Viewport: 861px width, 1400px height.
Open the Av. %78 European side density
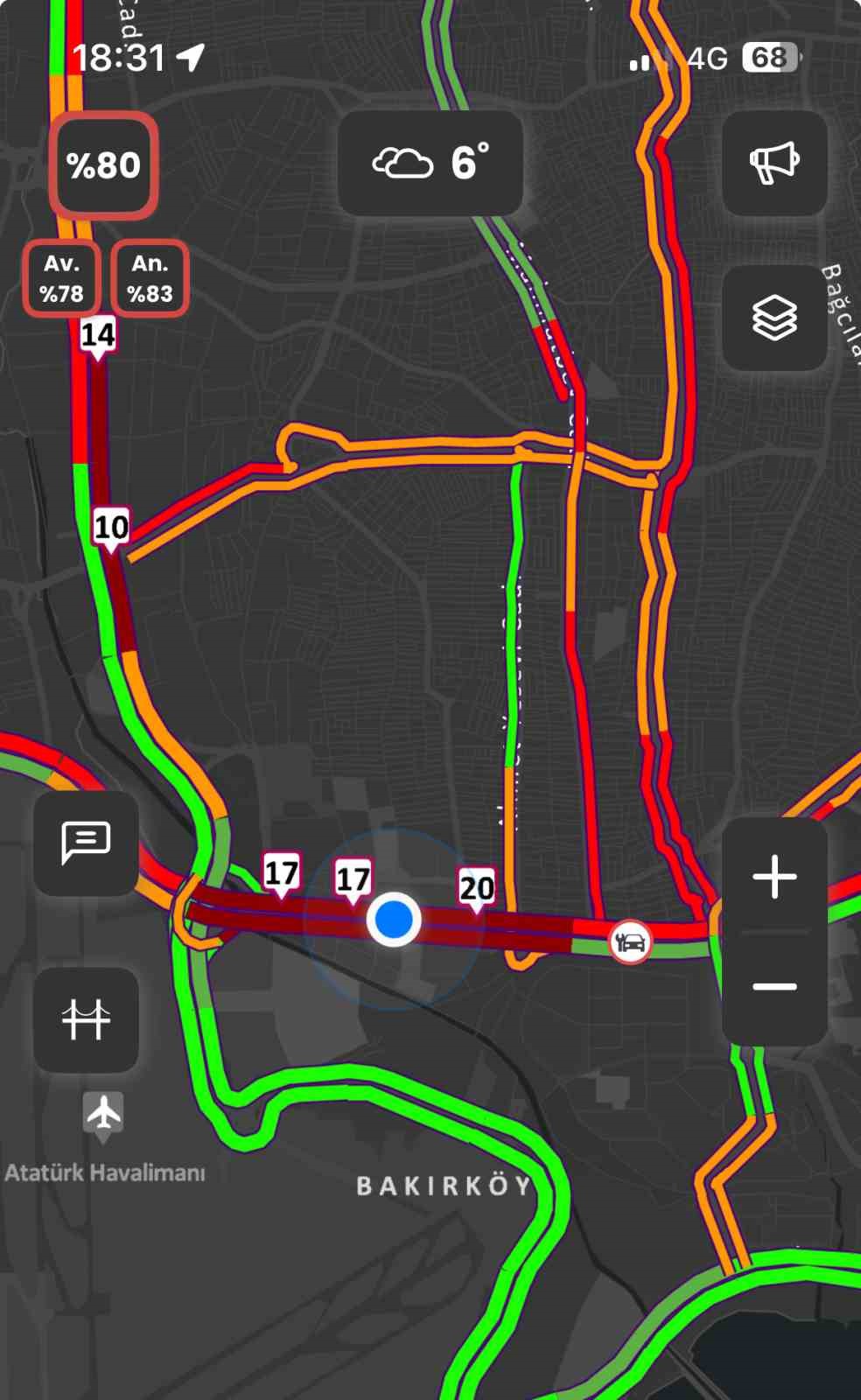point(61,278)
